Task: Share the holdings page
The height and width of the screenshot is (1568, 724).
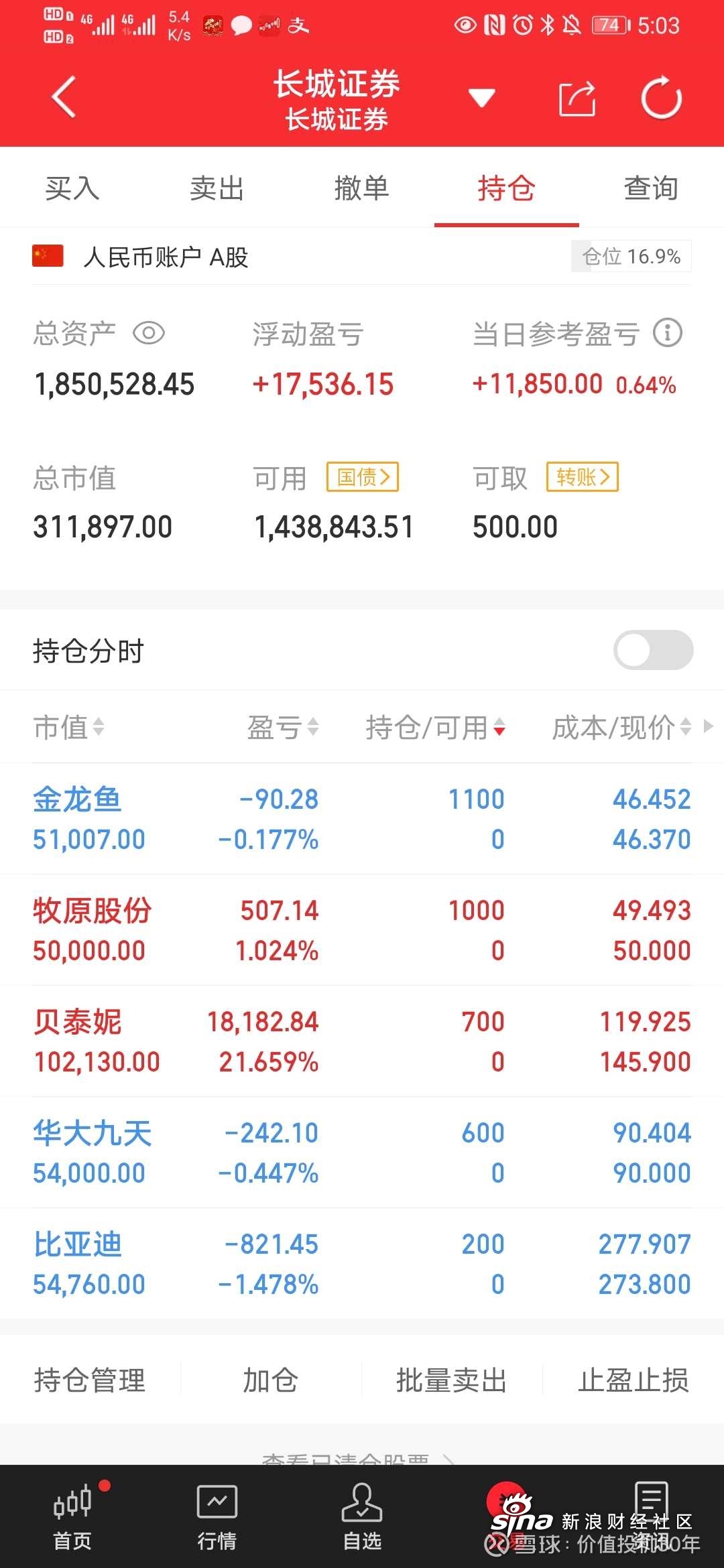Action: click(577, 99)
